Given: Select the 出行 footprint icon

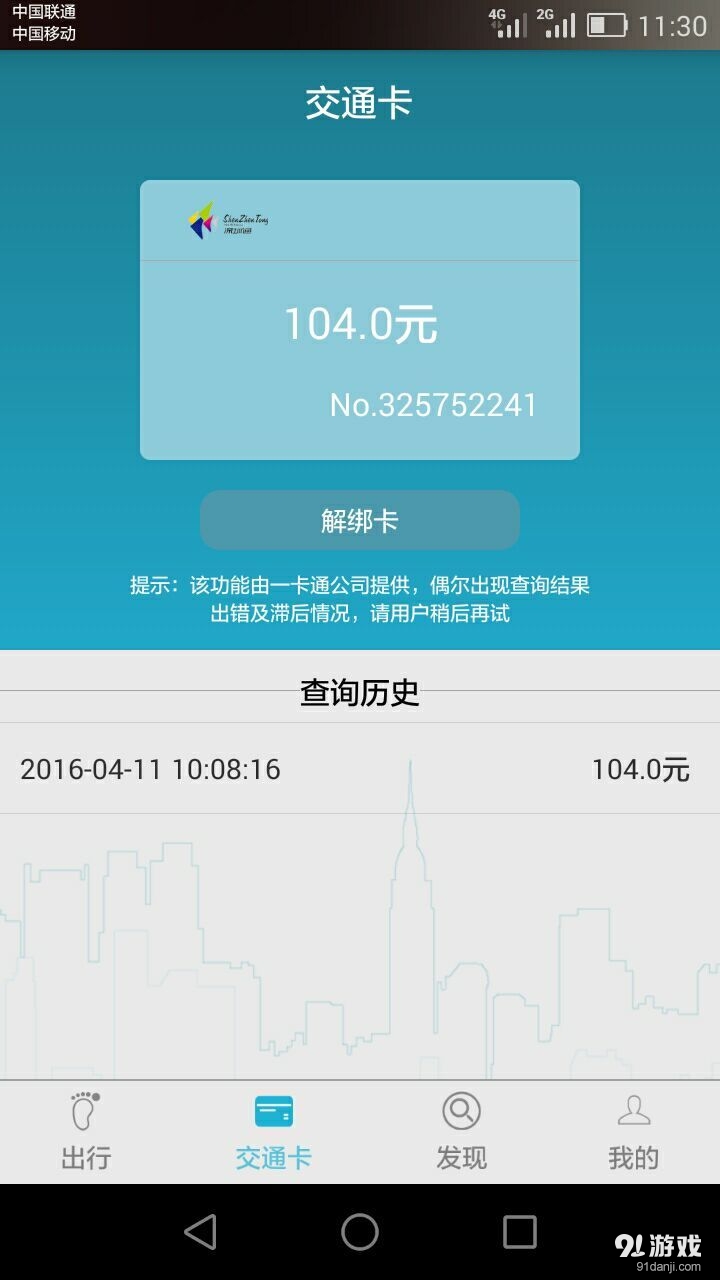Looking at the screenshot, I should (x=86, y=1110).
